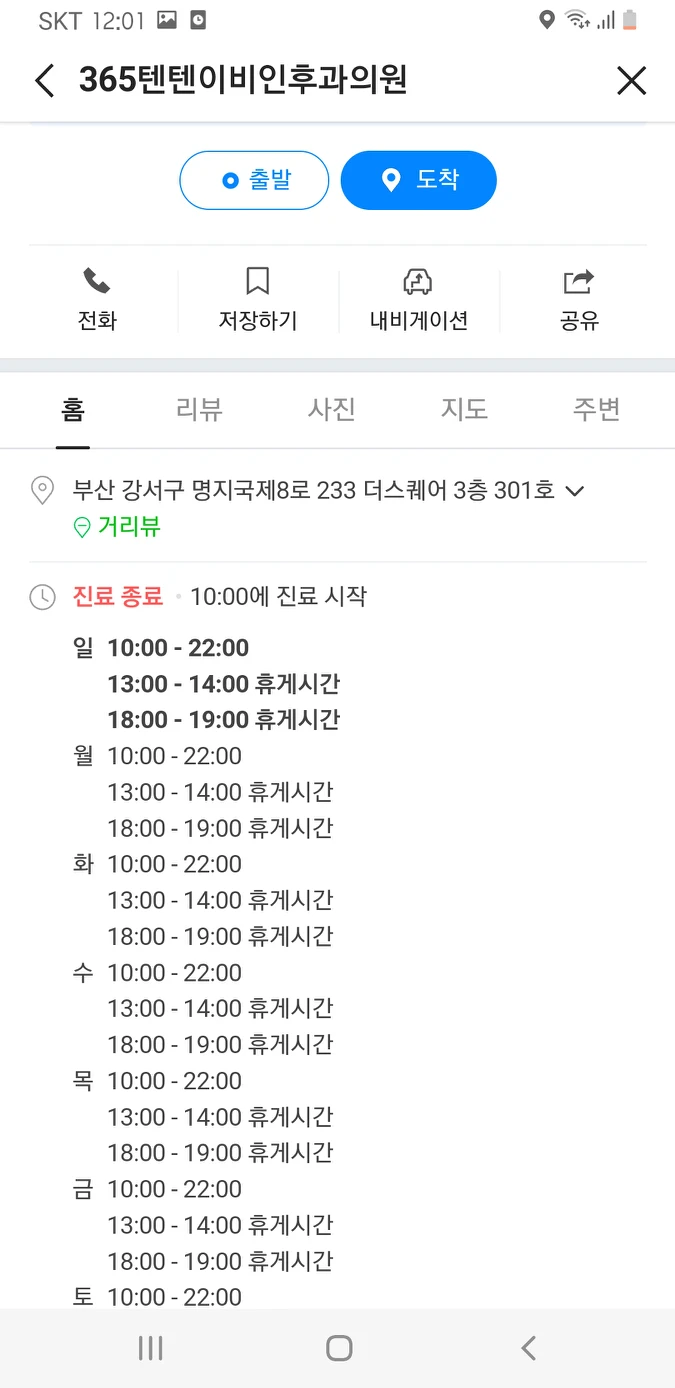
Task: Switch to the 리뷰 tab
Action: tap(199, 409)
